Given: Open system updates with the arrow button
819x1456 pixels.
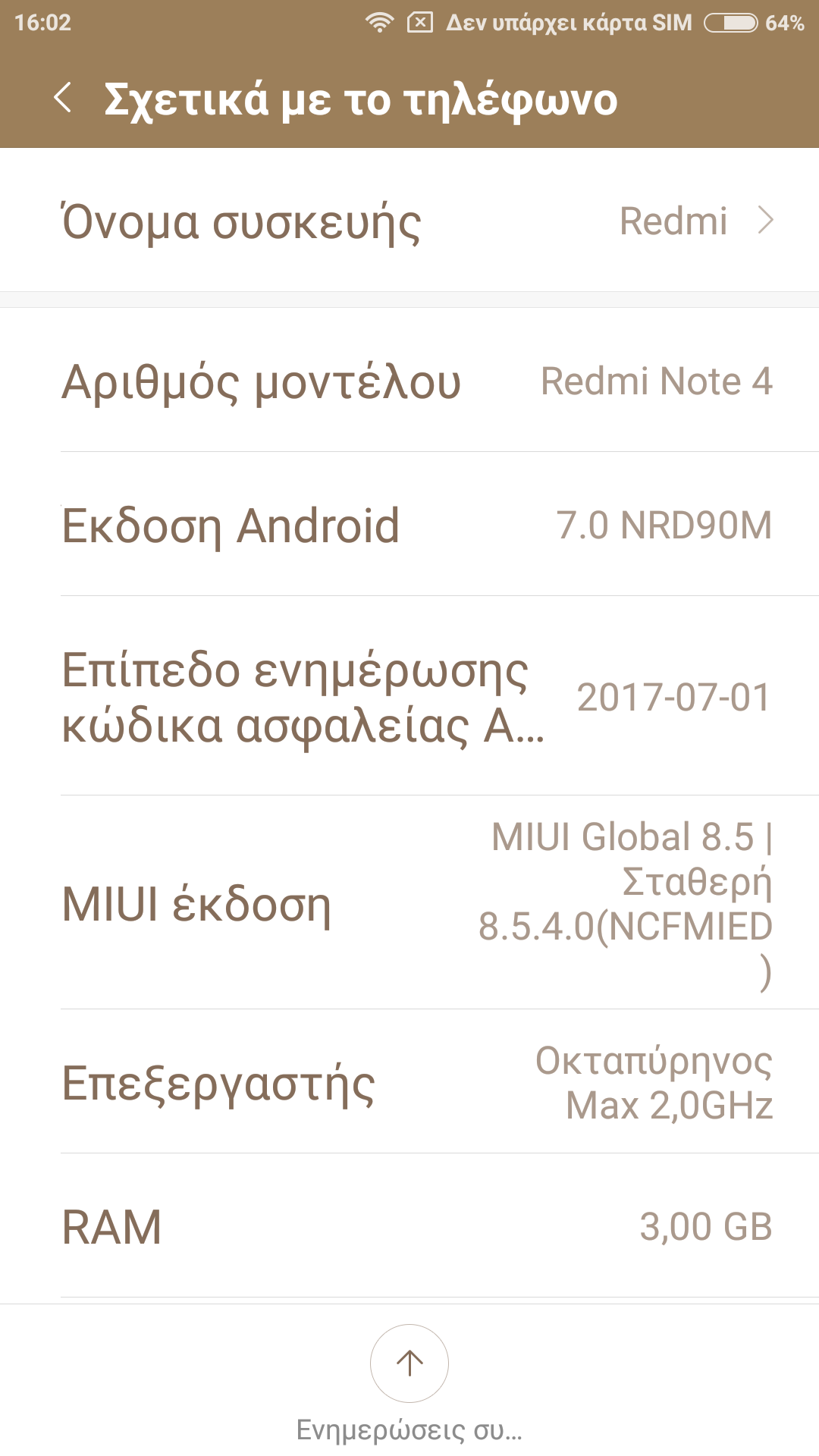Looking at the screenshot, I should 409,1363.
